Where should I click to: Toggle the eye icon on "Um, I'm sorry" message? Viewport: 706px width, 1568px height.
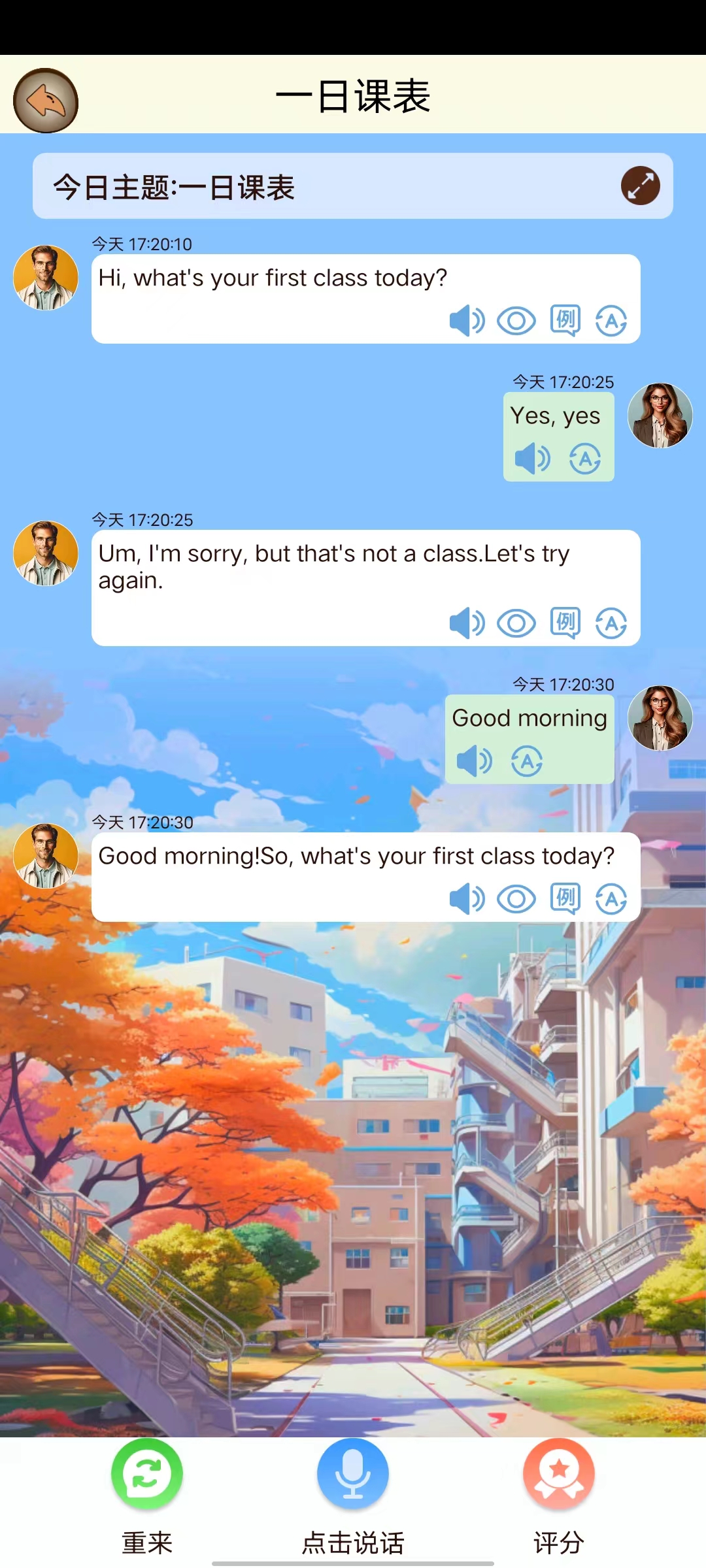pyautogui.click(x=516, y=623)
